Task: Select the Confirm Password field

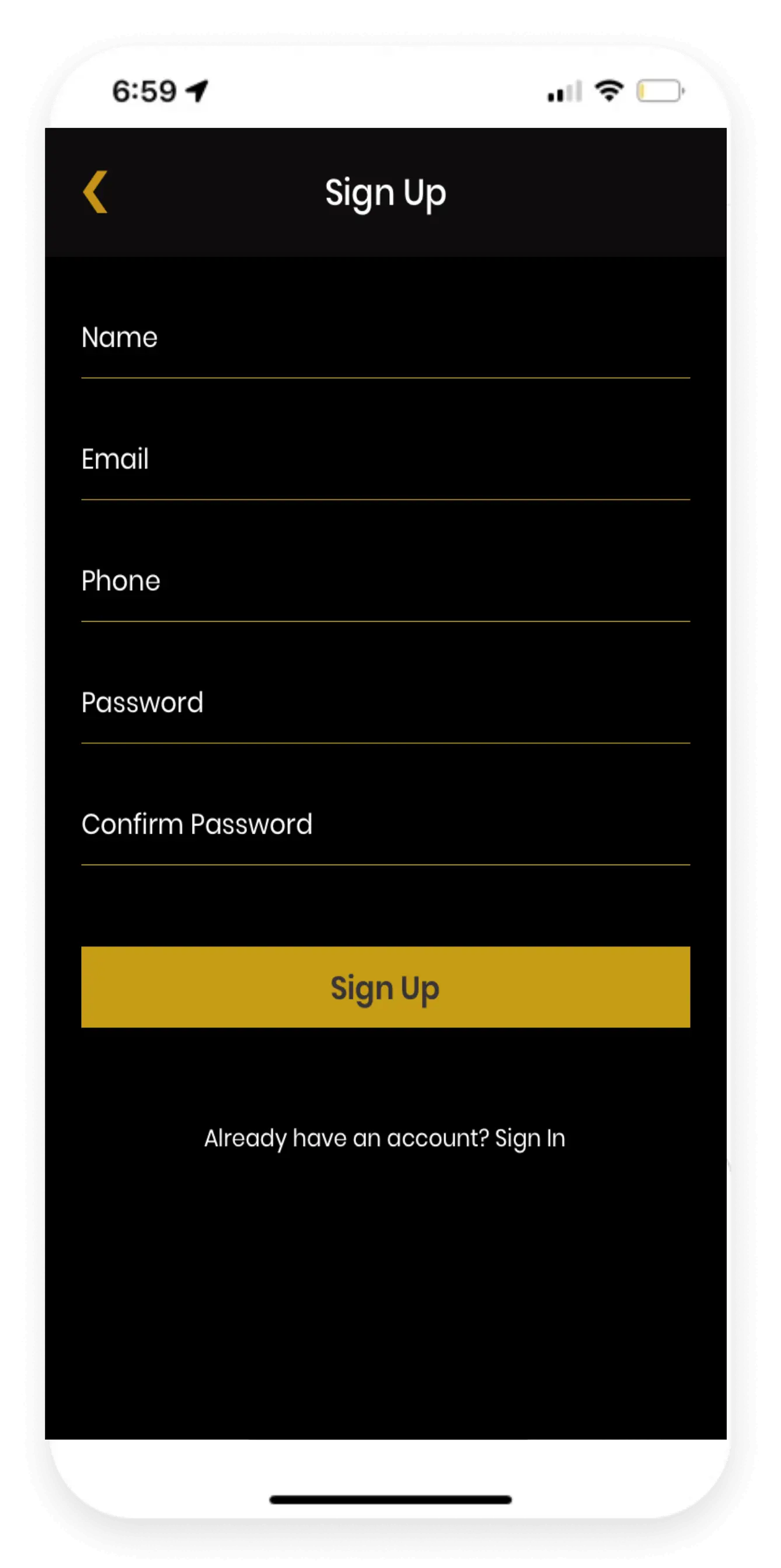Action: [x=385, y=825]
